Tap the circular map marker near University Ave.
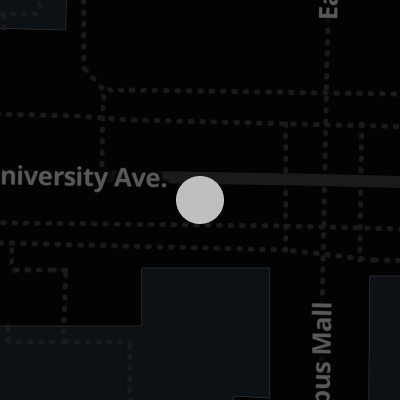Viewport: 400px width, 400px height. point(200,200)
